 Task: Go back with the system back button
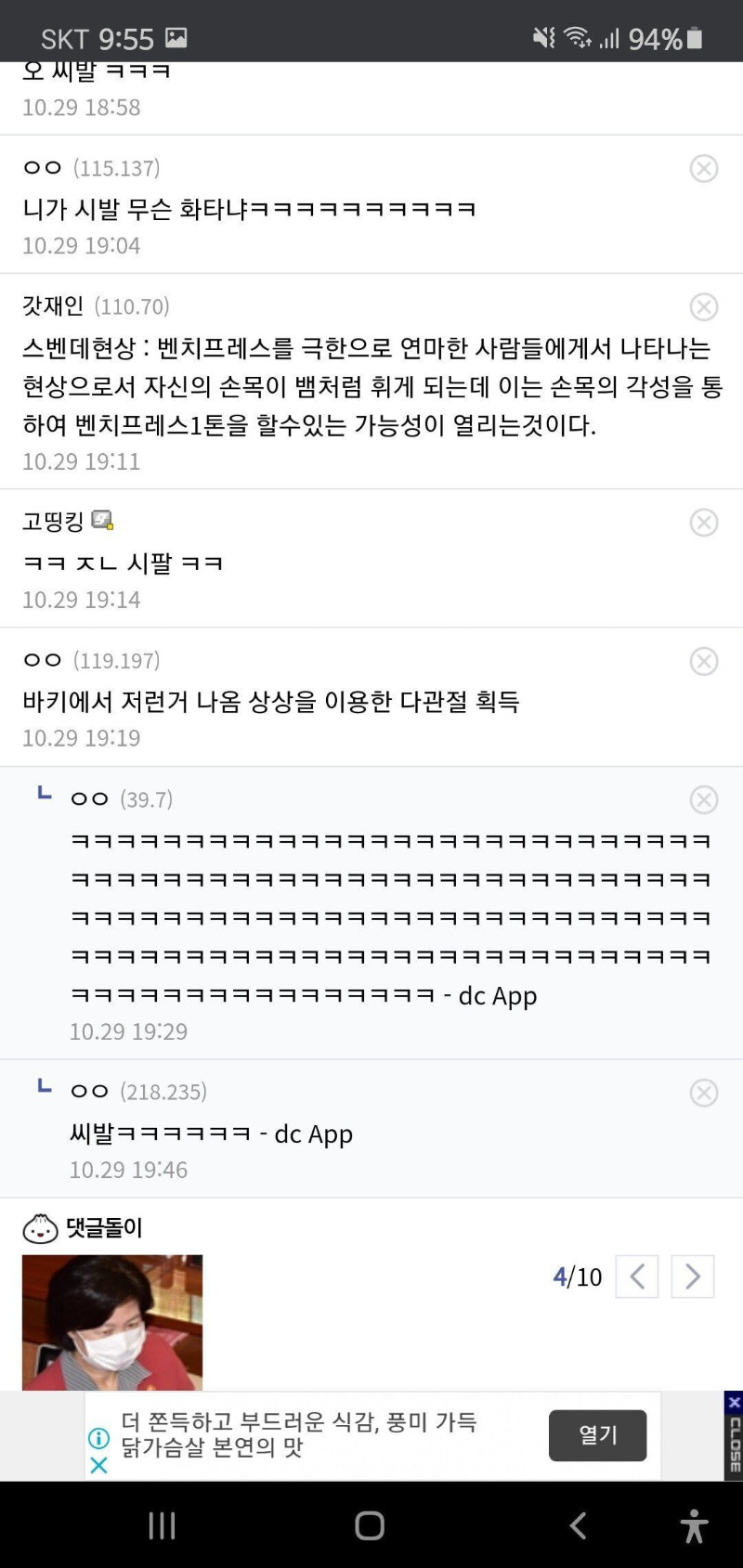pos(578,1525)
